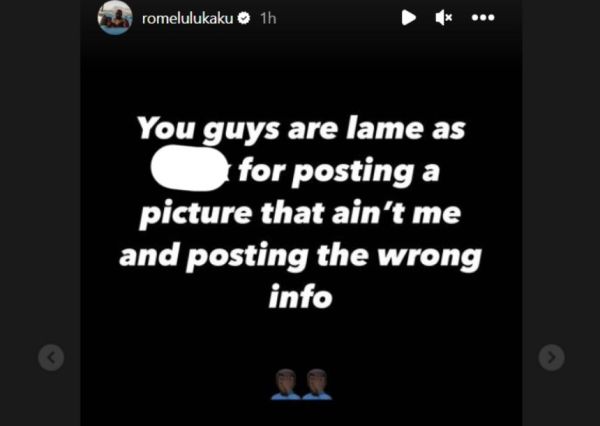Viewport: 600px width, 426px height.
Task: Open the romelulukaku username link
Action: click(186, 18)
